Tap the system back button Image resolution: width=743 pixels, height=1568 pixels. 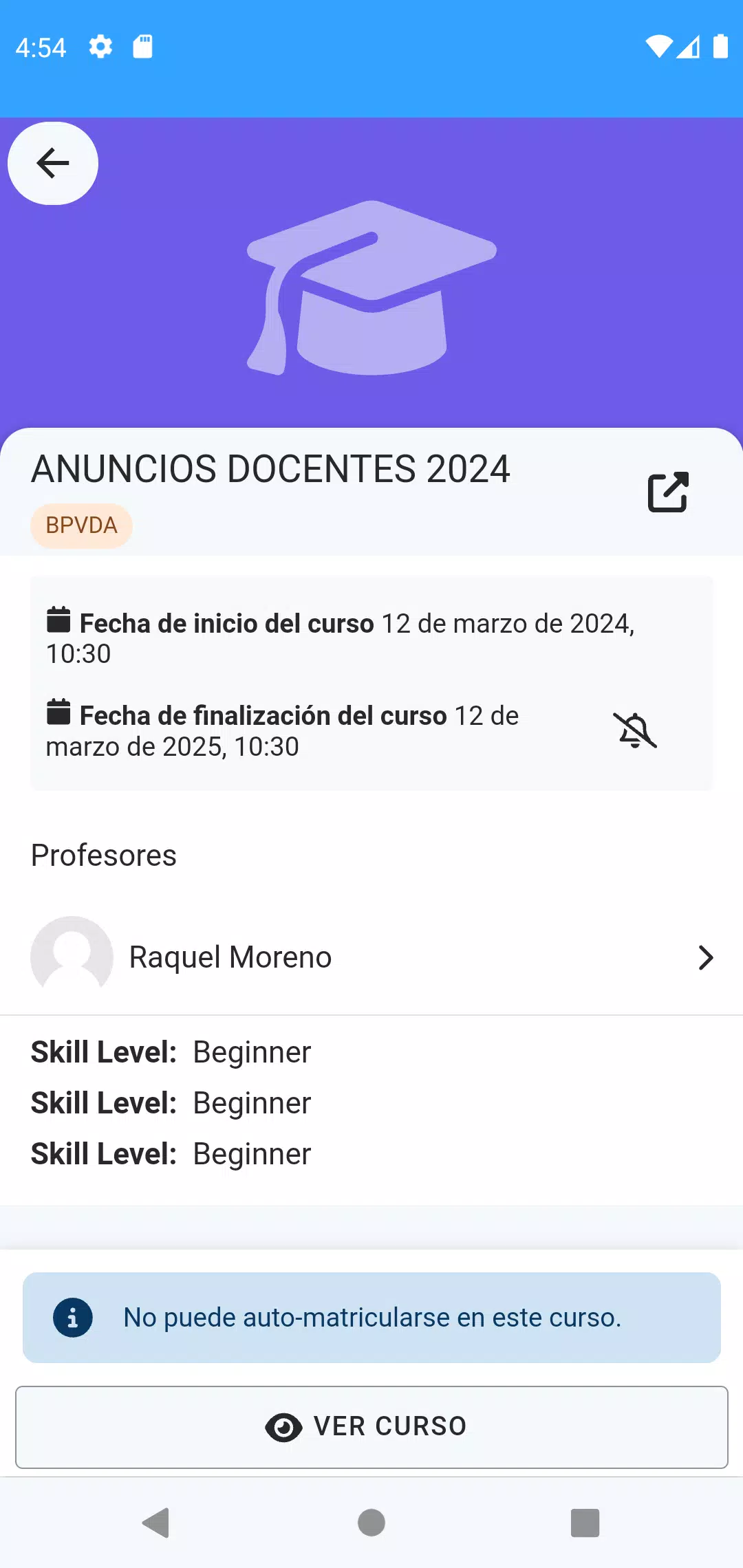pyautogui.click(x=157, y=1523)
